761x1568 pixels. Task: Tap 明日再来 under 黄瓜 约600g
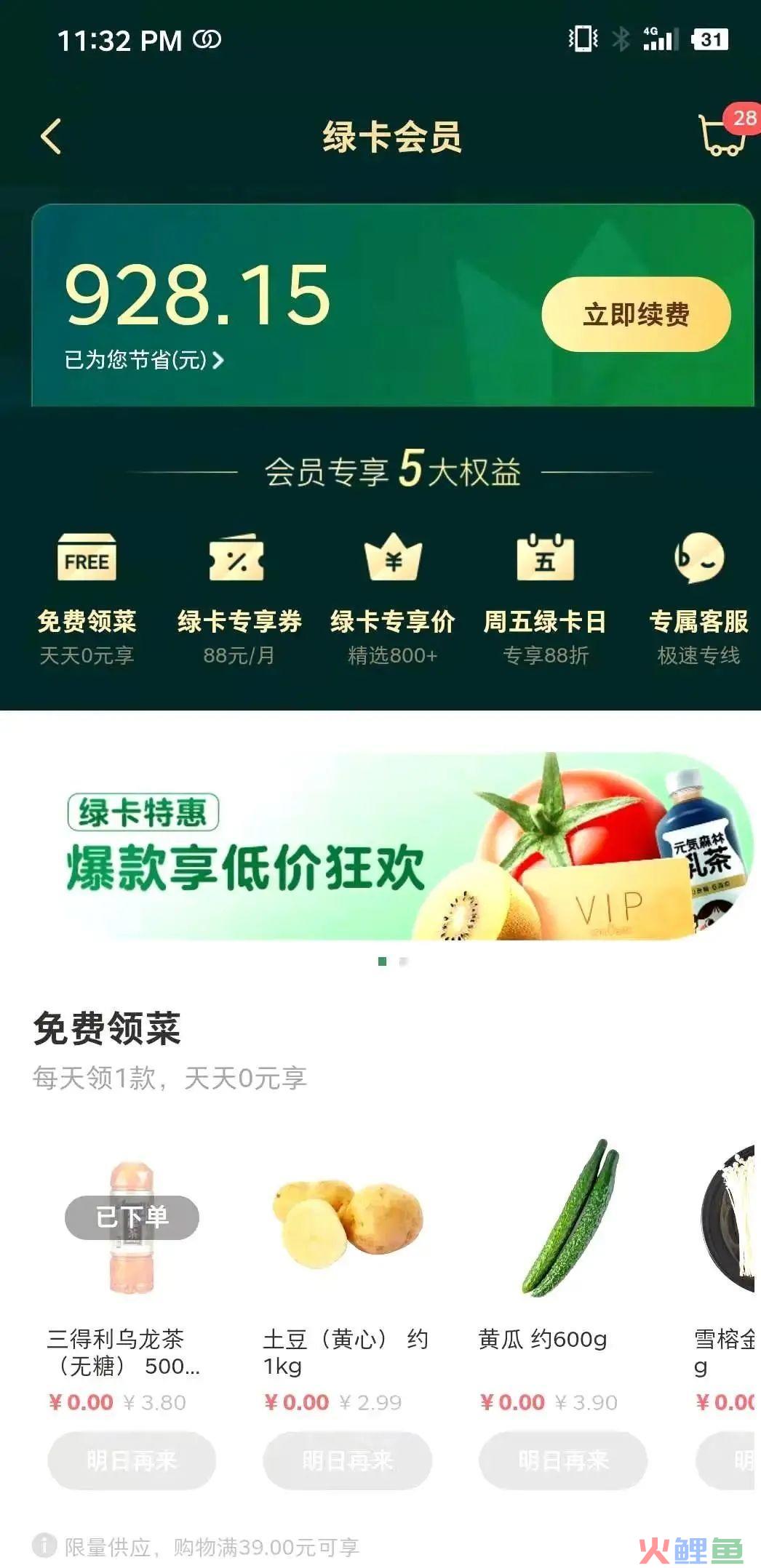(x=563, y=1460)
